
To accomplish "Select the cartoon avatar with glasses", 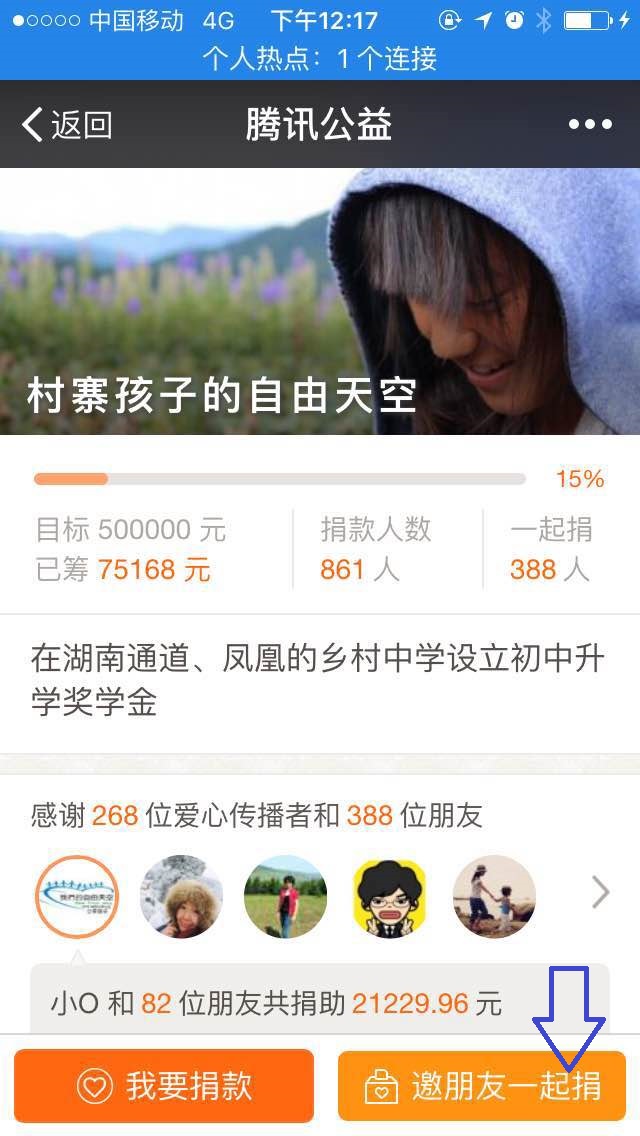I will pyautogui.click(x=390, y=896).
